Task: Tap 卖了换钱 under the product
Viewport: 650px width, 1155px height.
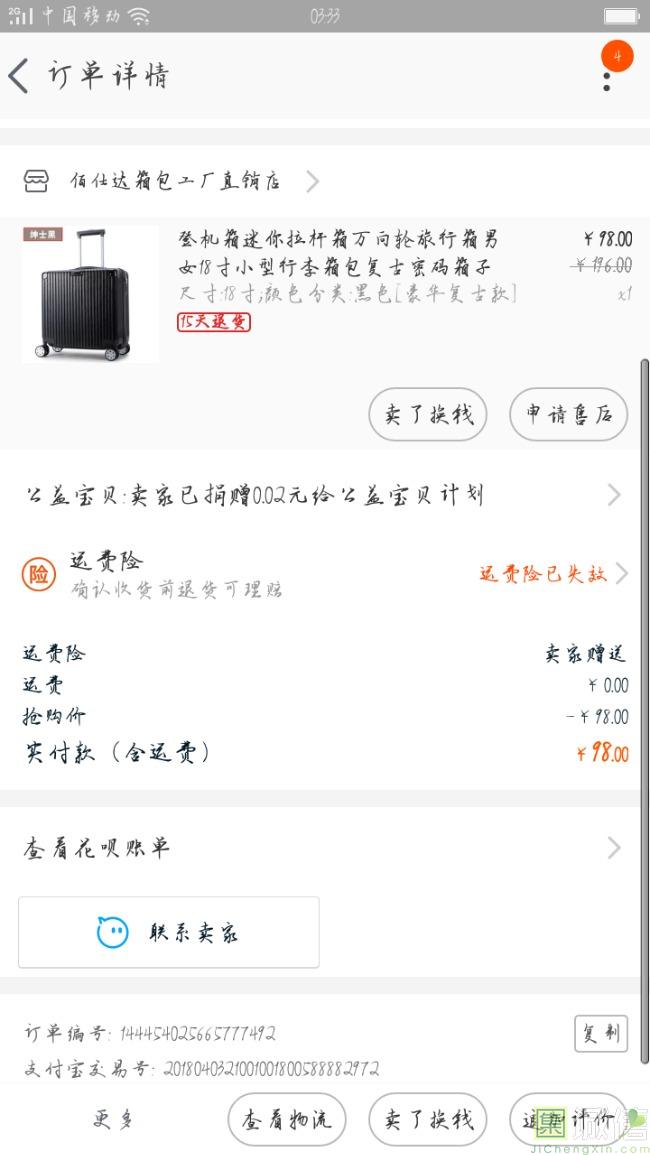Action: [428, 415]
